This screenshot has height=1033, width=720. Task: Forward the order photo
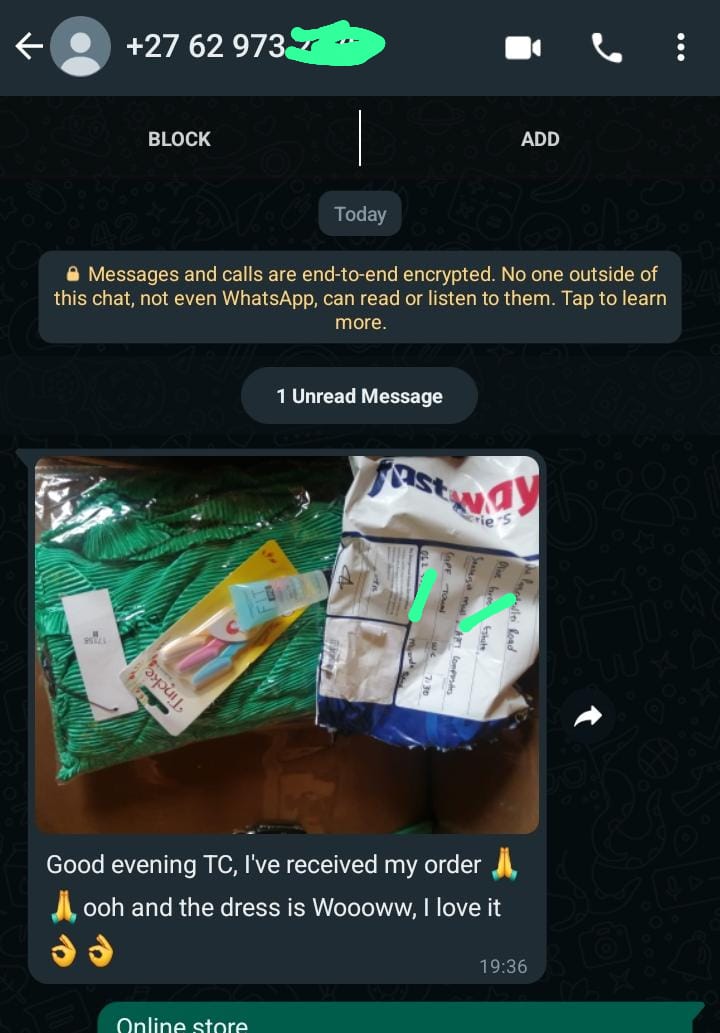coord(588,715)
